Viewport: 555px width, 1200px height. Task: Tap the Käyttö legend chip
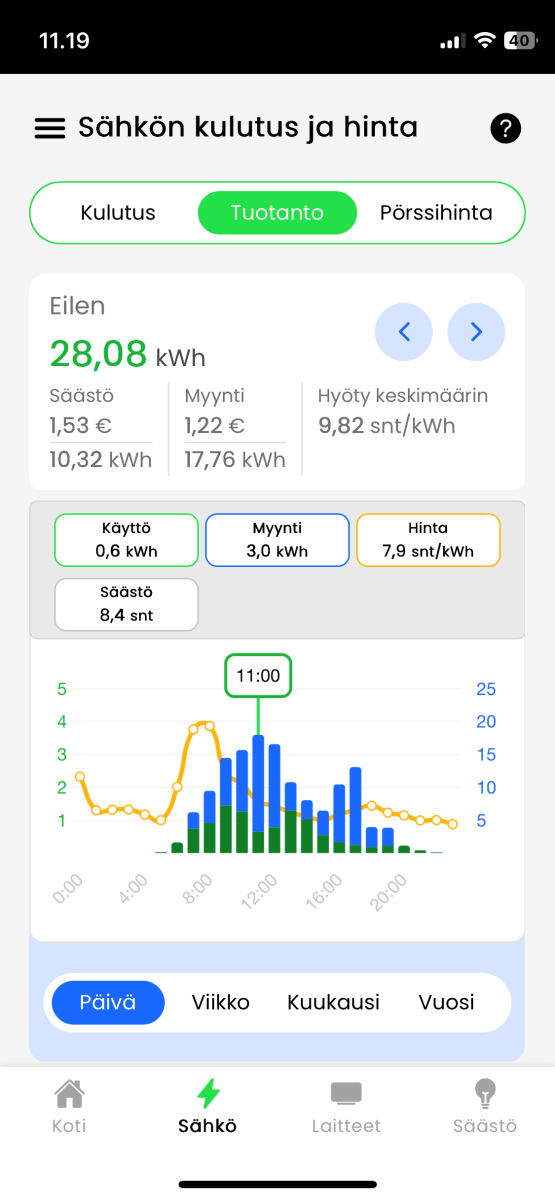(x=126, y=540)
